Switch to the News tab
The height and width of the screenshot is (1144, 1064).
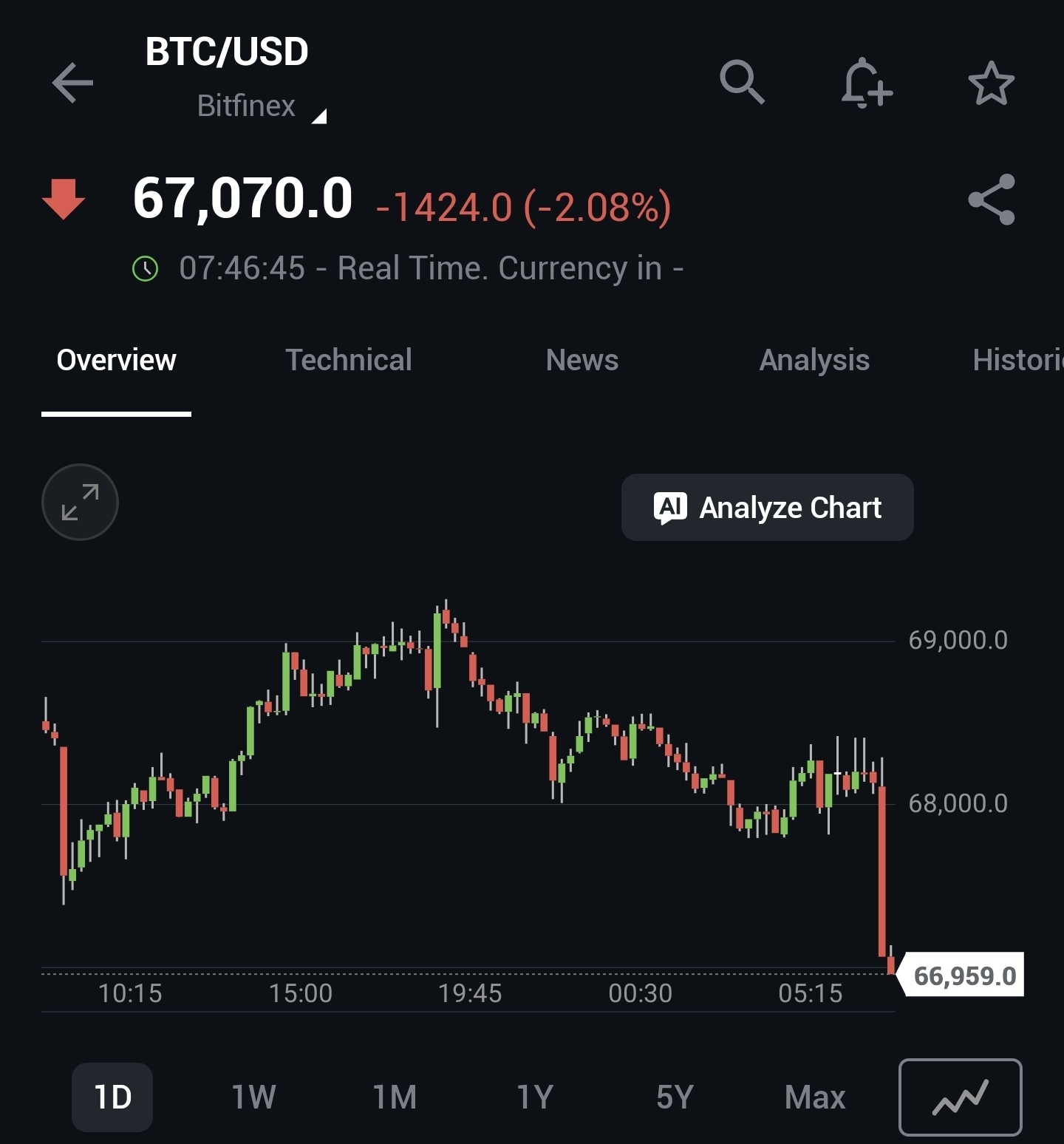[582, 360]
